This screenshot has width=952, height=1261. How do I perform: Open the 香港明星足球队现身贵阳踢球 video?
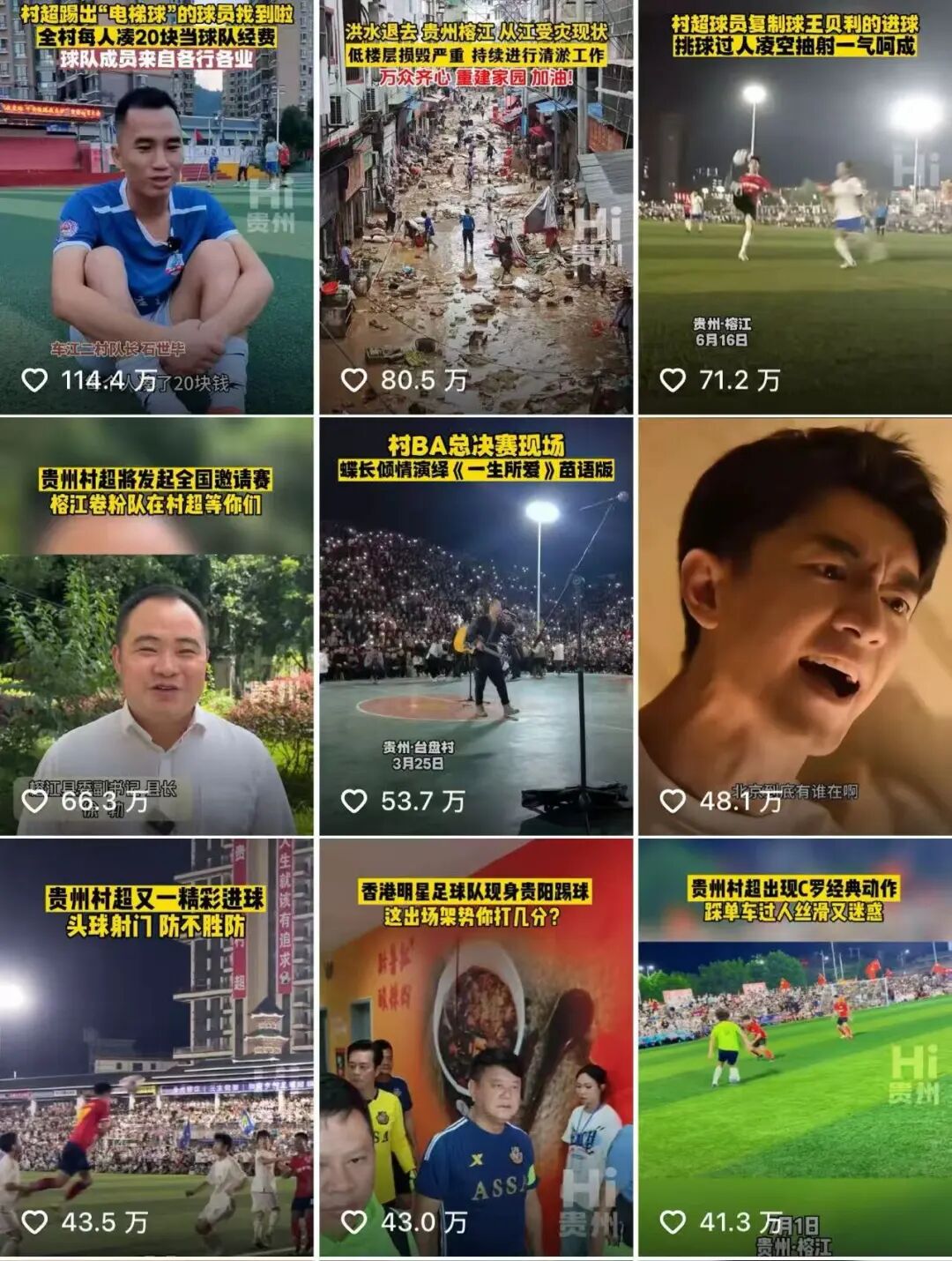point(476,1047)
